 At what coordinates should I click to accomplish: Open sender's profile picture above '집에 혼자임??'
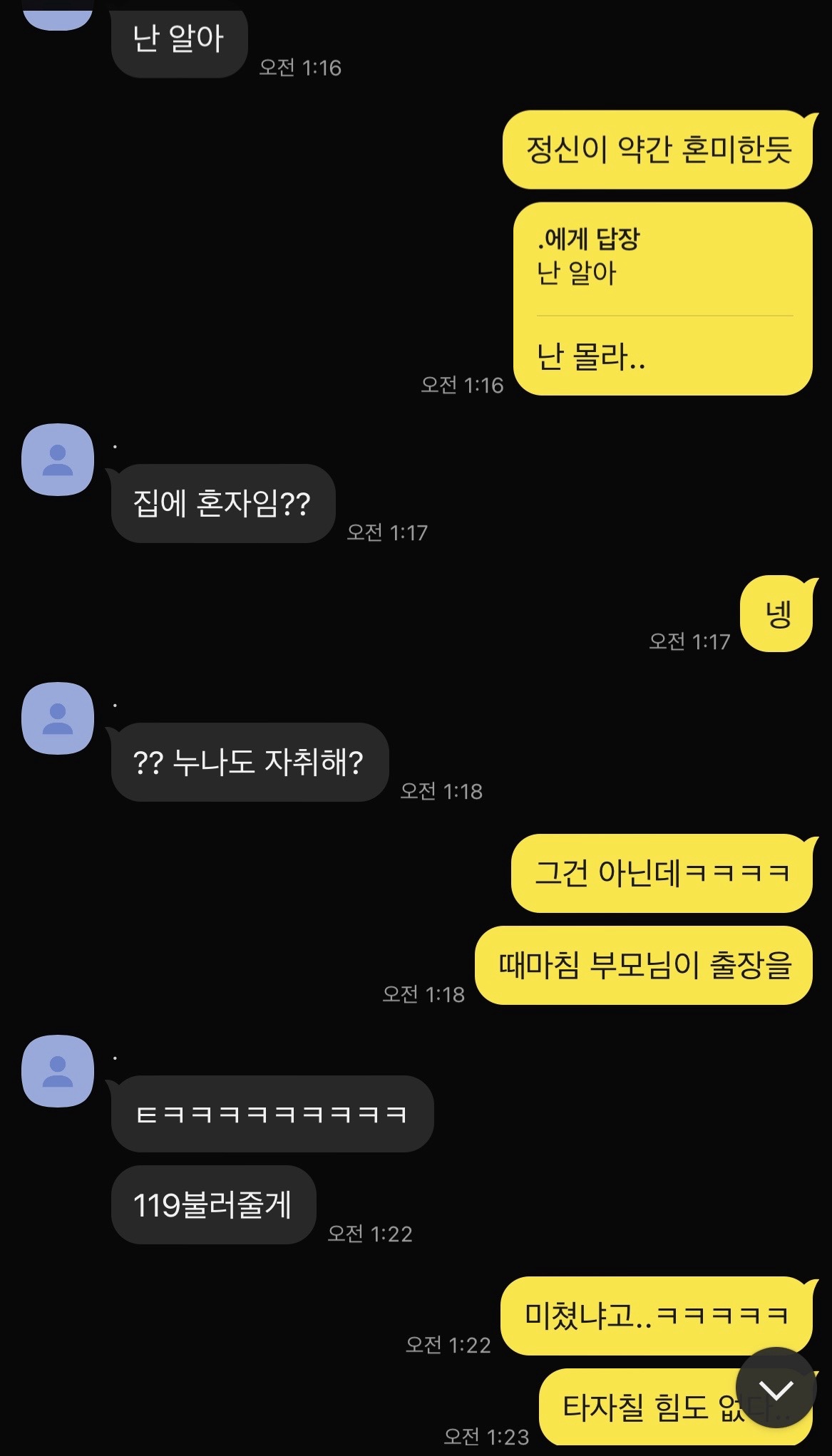pos(58,460)
